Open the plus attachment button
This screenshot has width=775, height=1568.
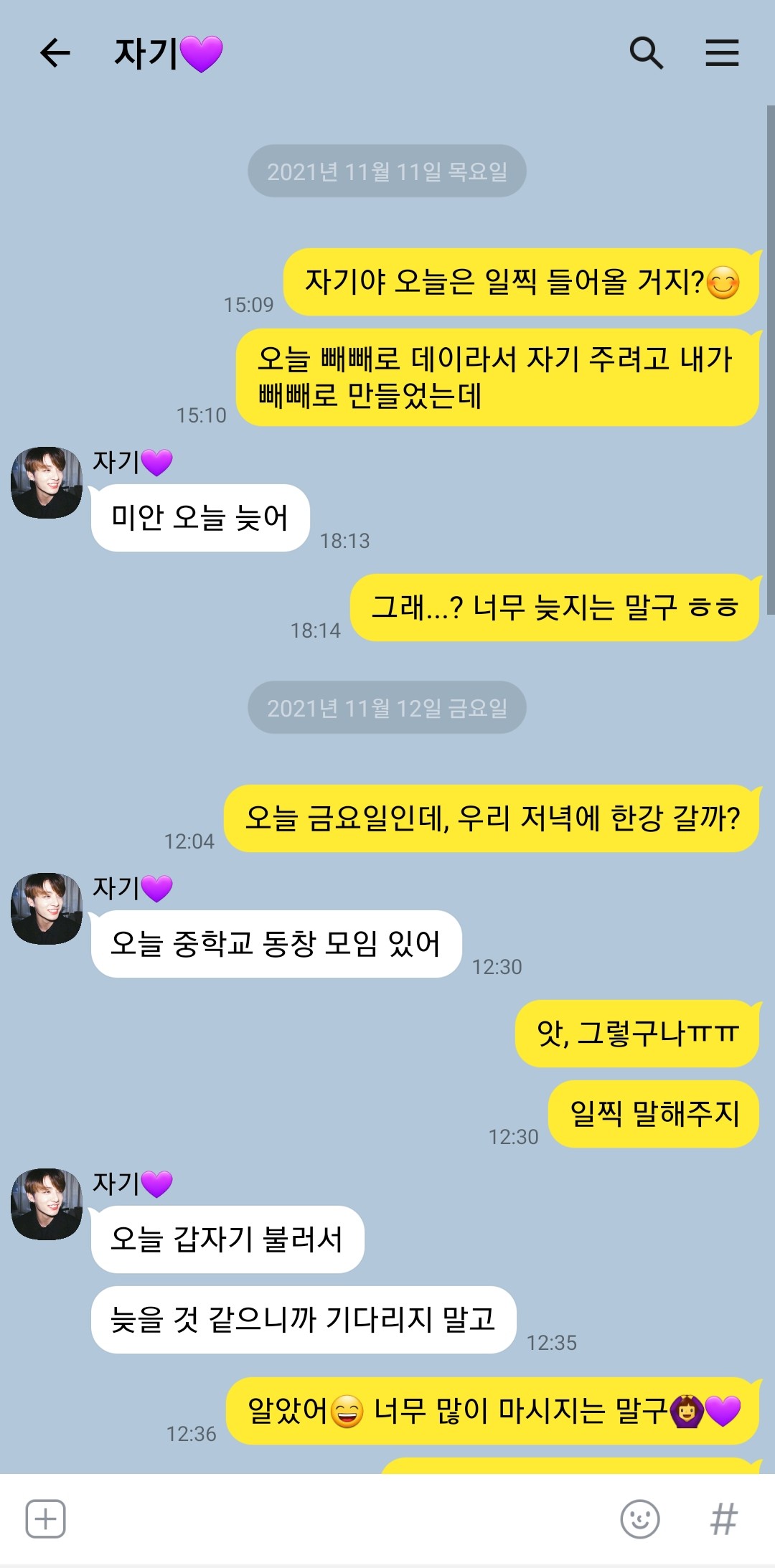coord(46,1519)
